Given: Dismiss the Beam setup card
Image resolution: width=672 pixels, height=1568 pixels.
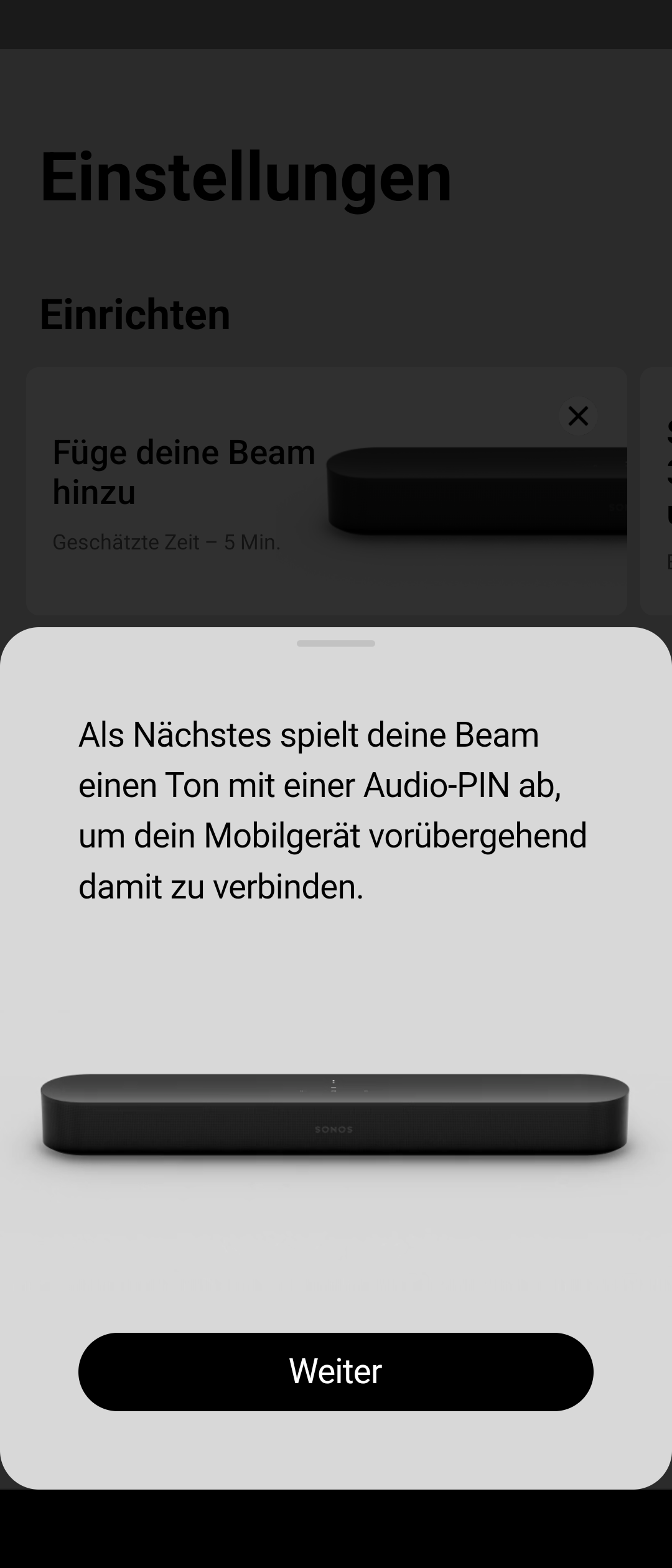Looking at the screenshot, I should pos(578,416).
